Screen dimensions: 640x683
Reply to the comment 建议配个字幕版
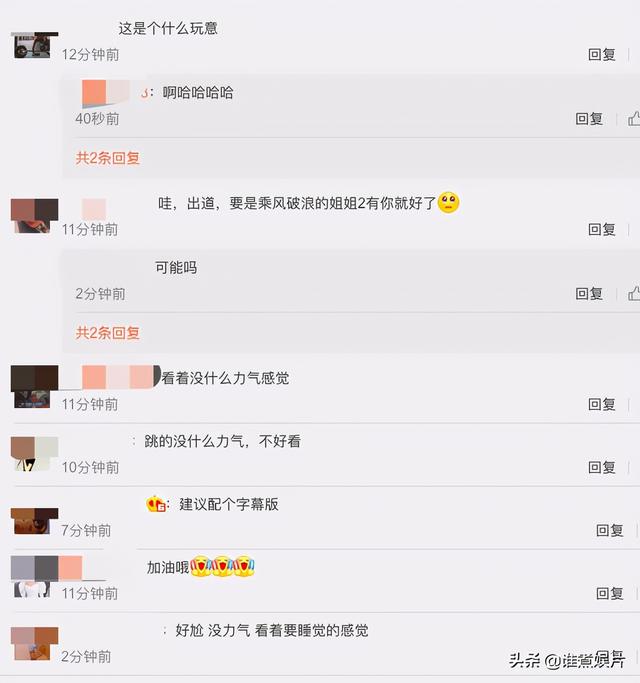(609, 531)
